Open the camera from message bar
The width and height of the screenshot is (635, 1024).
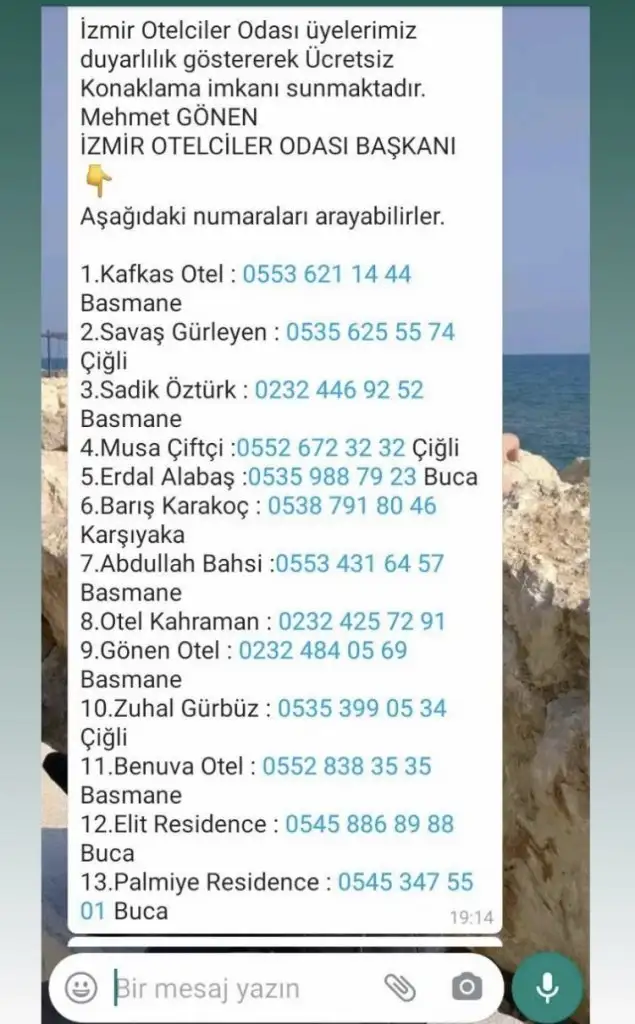[x=466, y=988]
